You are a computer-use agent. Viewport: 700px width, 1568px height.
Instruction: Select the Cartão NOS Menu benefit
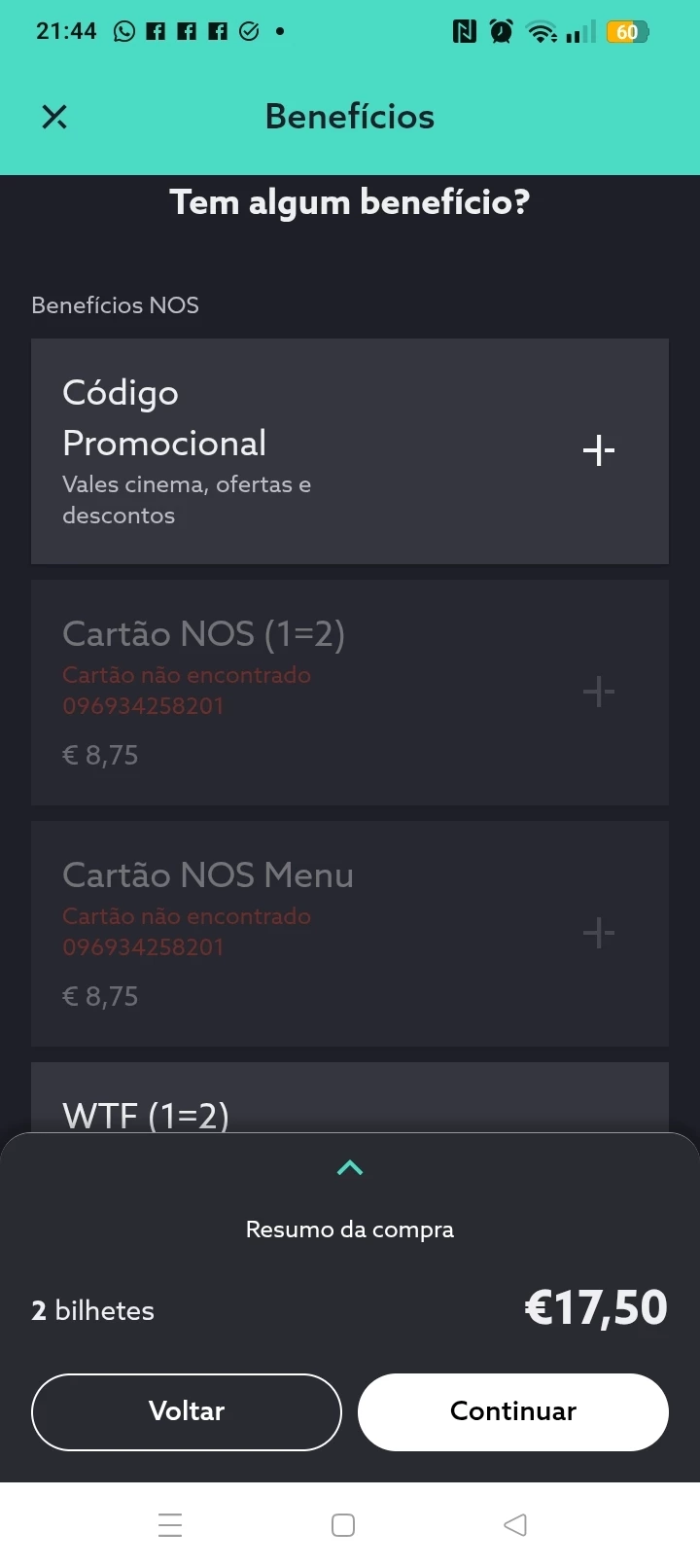click(598, 934)
